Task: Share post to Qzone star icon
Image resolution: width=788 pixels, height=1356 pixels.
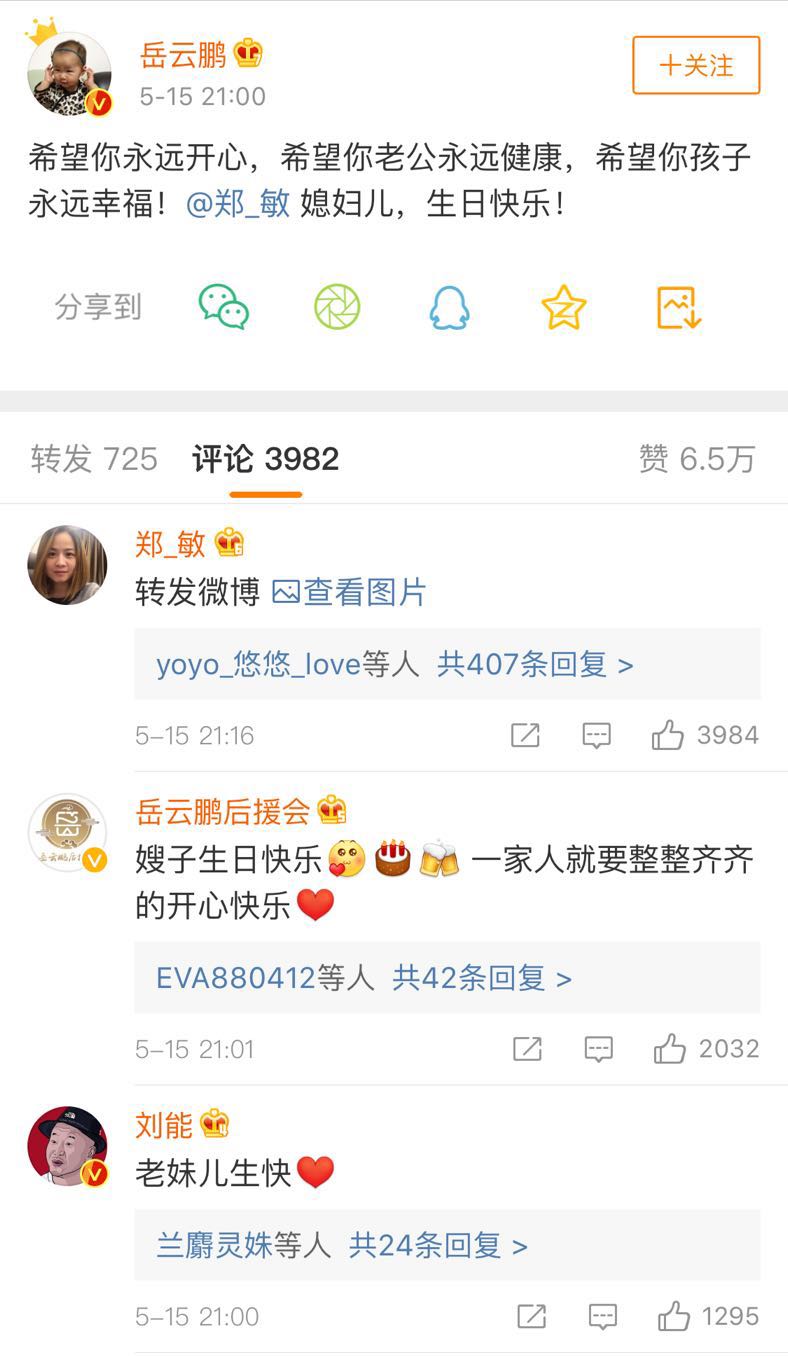Action: click(563, 307)
